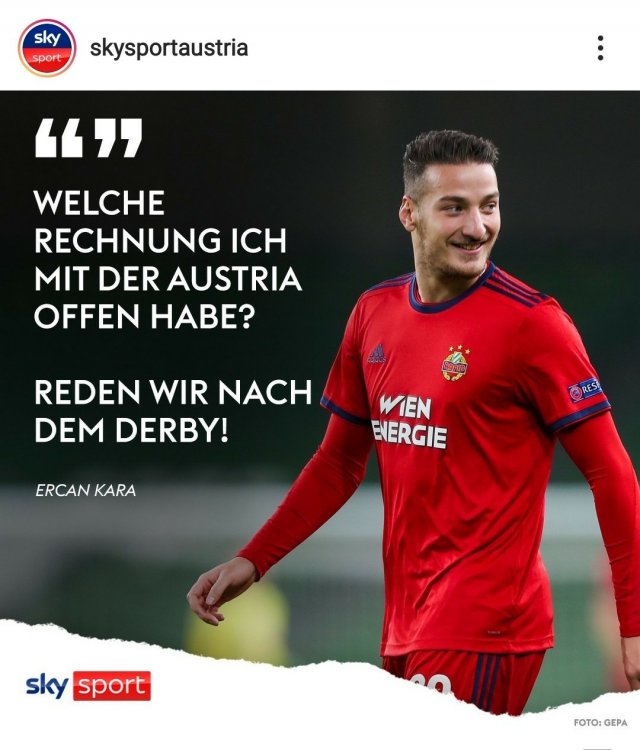The width and height of the screenshot is (640, 750).
Task: Open the skysportaustria profile picture
Action: 47,47
